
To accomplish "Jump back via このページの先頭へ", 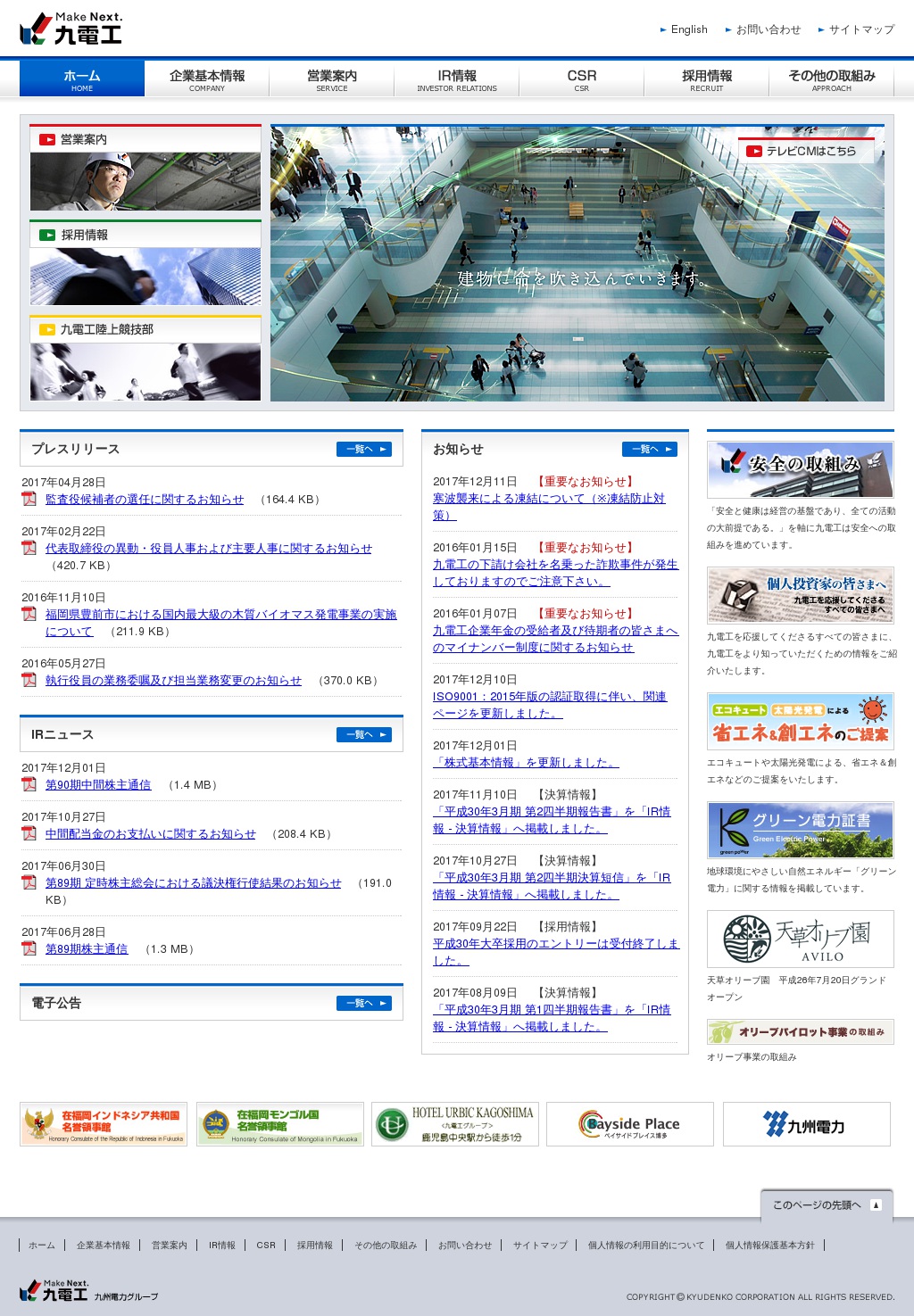I will coord(826,1204).
